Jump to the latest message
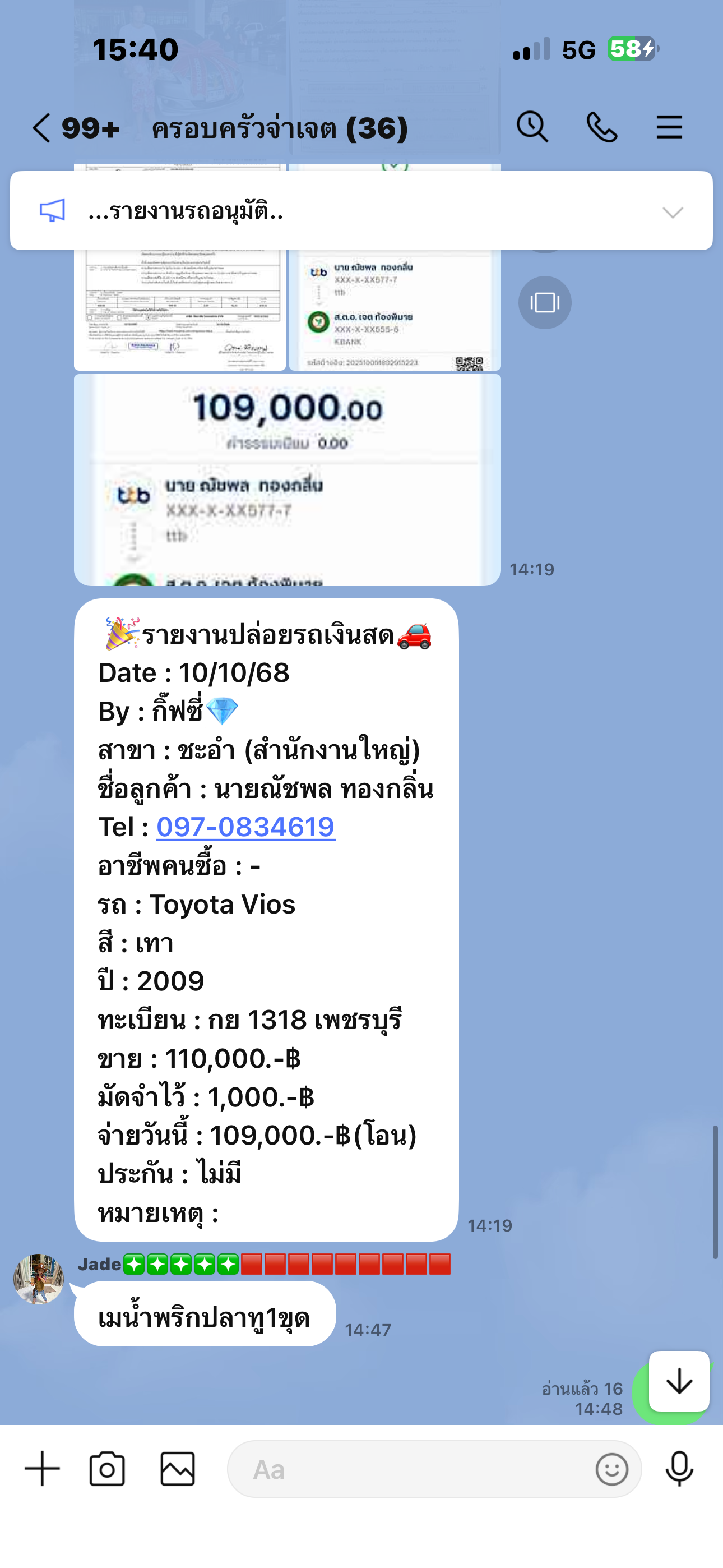 coord(679,1381)
